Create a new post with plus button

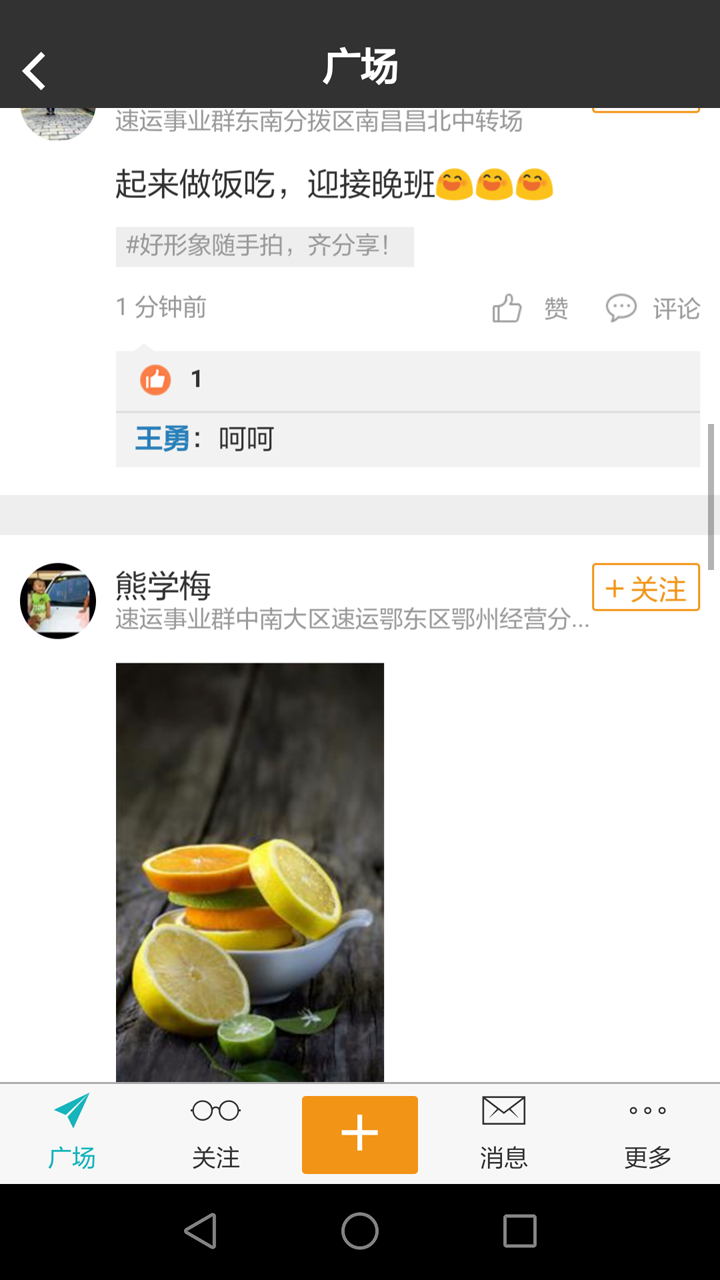pos(360,1134)
